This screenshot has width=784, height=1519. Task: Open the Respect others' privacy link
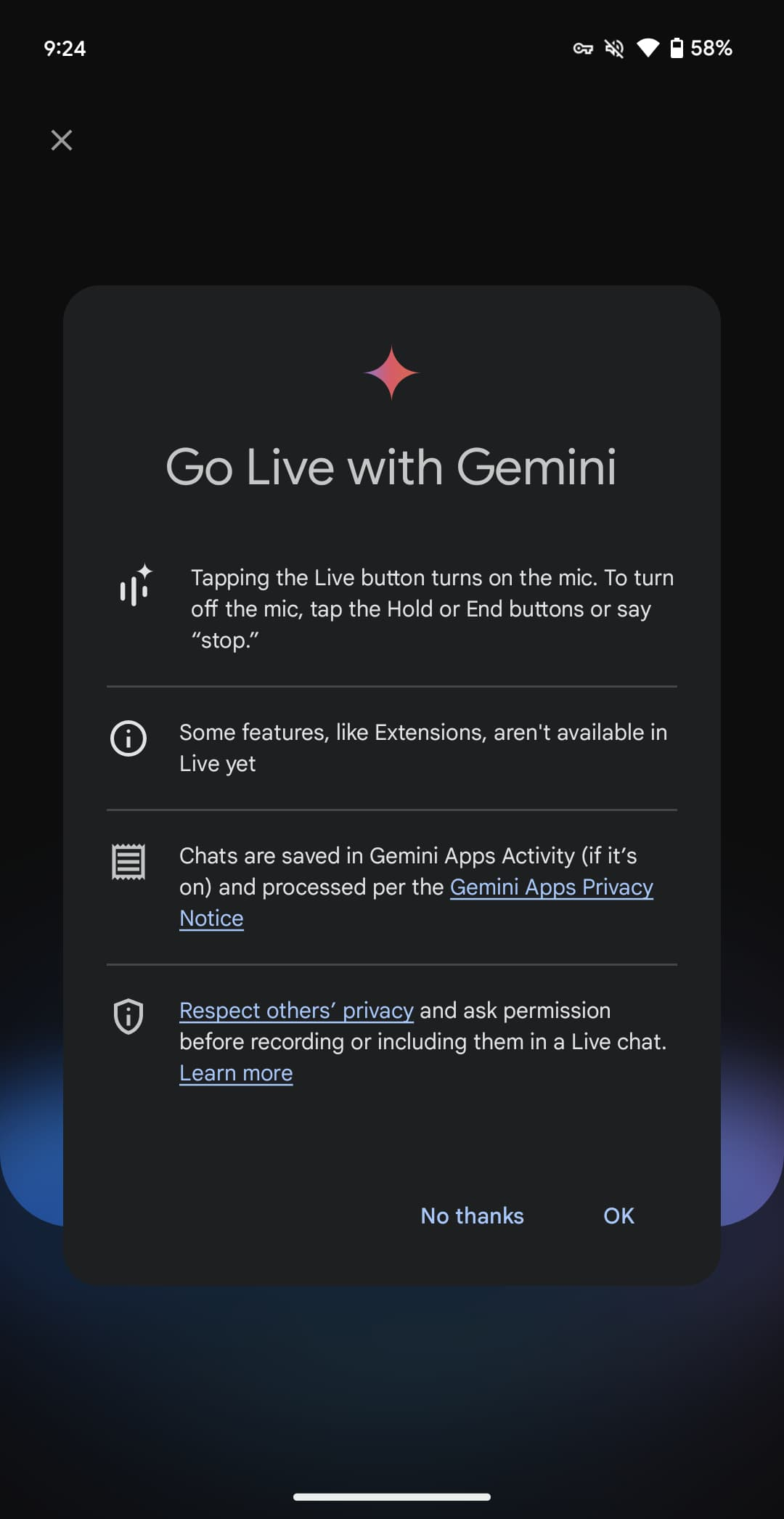296,1011
